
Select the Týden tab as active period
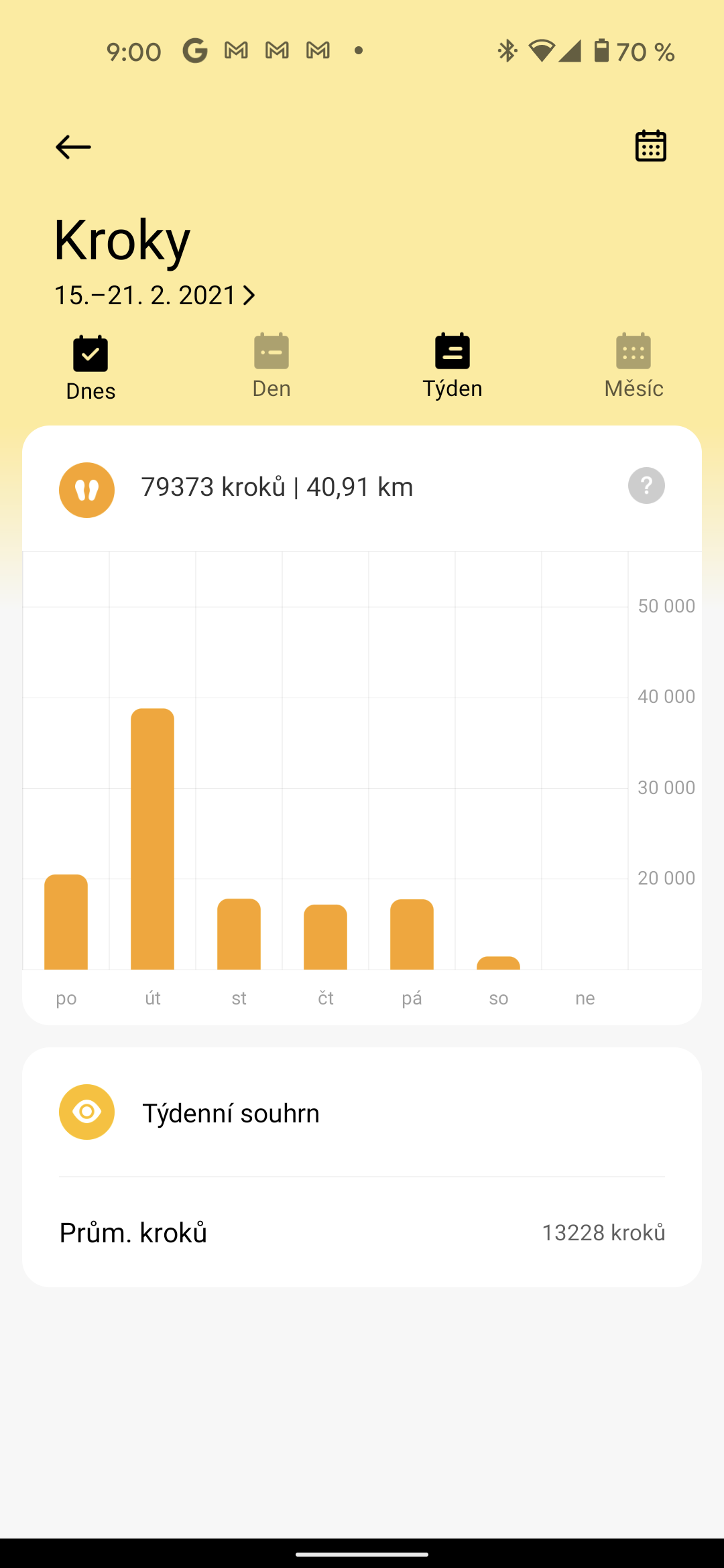click(452, 365)
